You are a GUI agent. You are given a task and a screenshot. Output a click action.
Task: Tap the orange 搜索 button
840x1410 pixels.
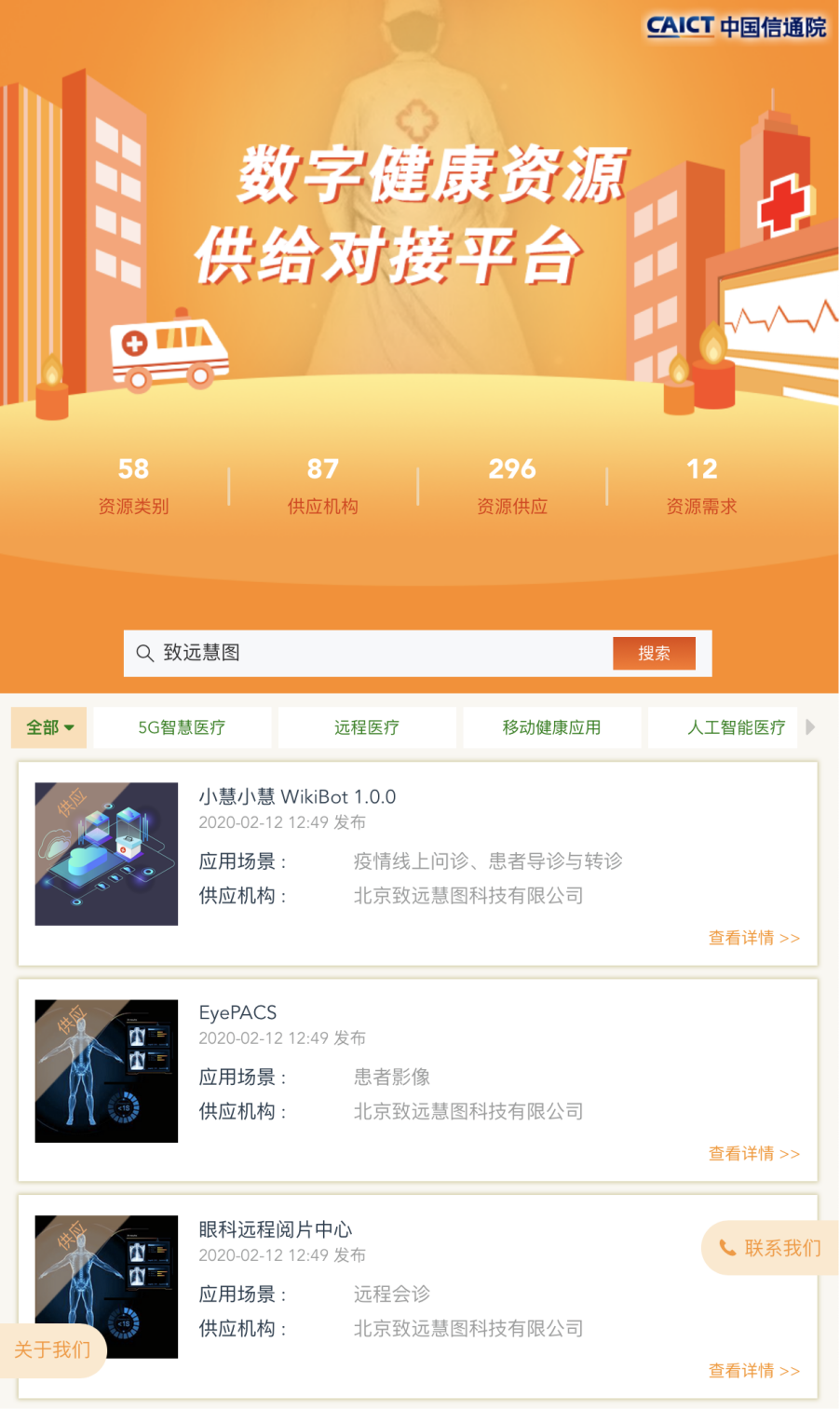click(x=654, y=653)
